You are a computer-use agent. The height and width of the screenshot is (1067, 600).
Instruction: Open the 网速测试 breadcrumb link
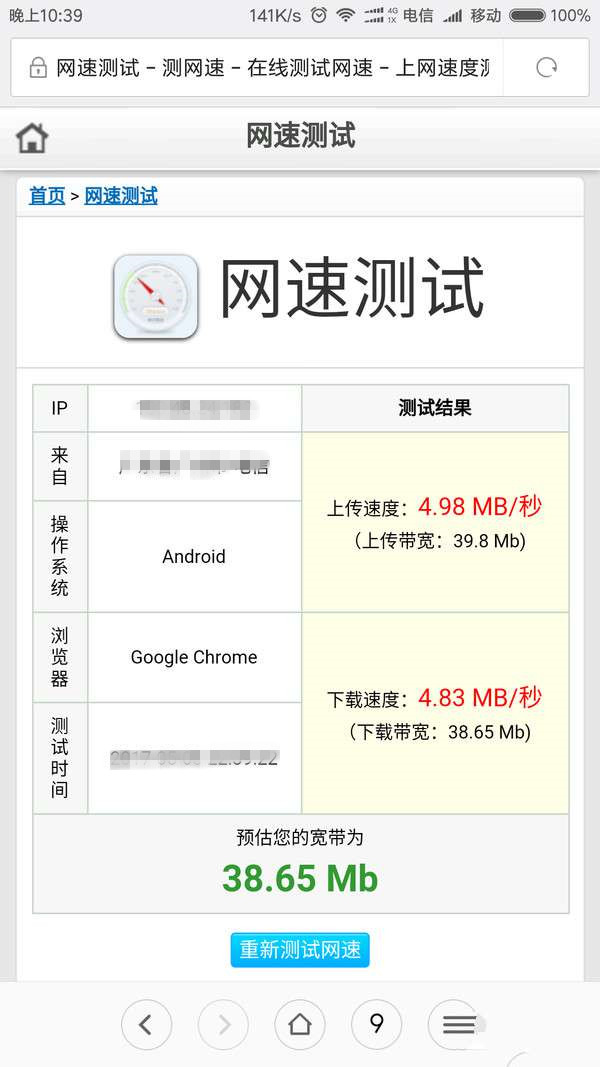pyautogui.click(x=121, y=196)
